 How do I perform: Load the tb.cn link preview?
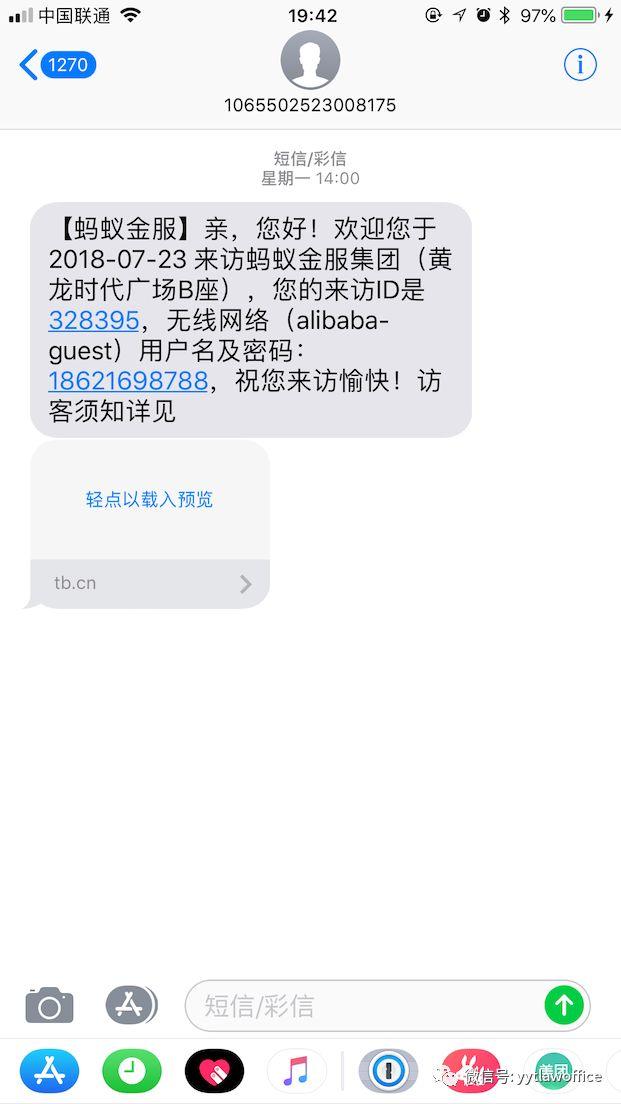[x=149, y=500]
